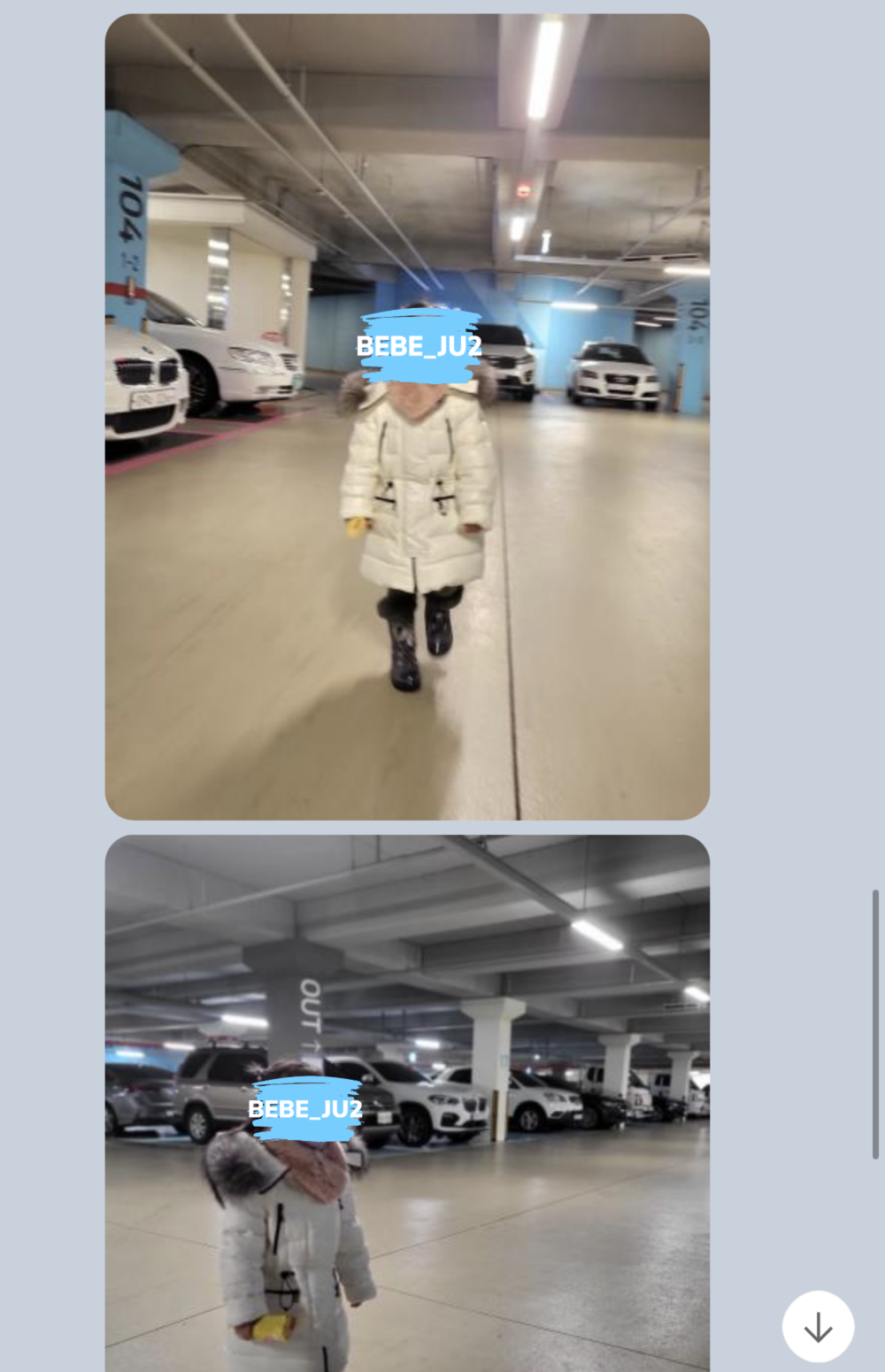The width and height of the screenshot is (885, 1372).
Task: Jump to latest messages with the down arrow
Action: click(x=818, y=1326)
